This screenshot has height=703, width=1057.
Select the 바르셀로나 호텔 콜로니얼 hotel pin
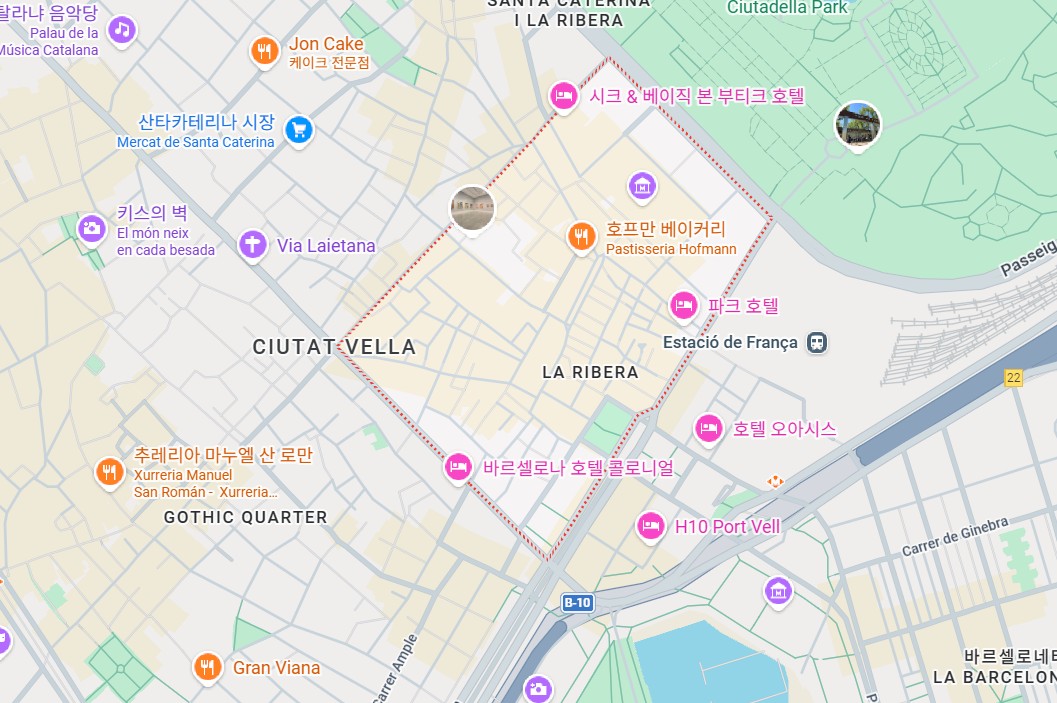tap(458, 466)
